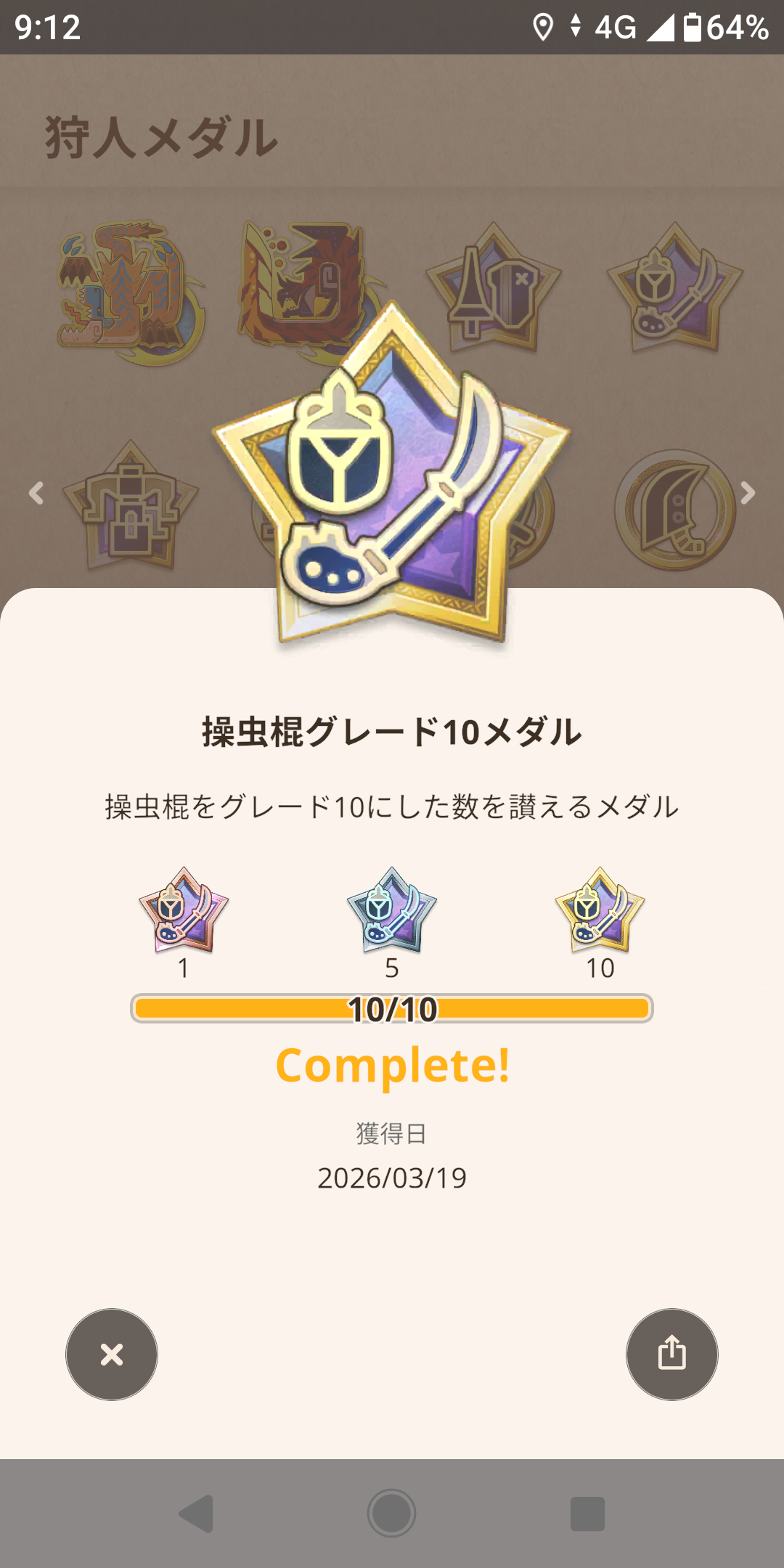Go to the previous medal with left arrow
The image size is (784, 1568).
36,494
